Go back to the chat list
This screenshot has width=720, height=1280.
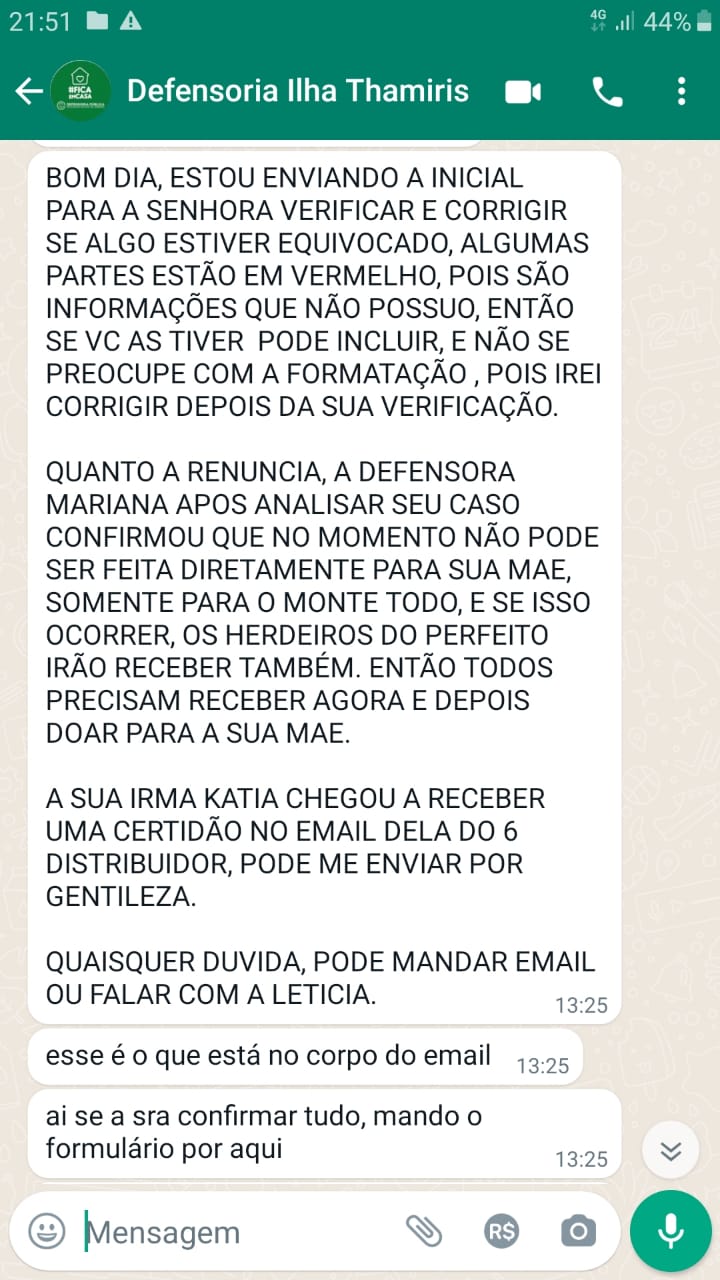click(x=28, y=92)
